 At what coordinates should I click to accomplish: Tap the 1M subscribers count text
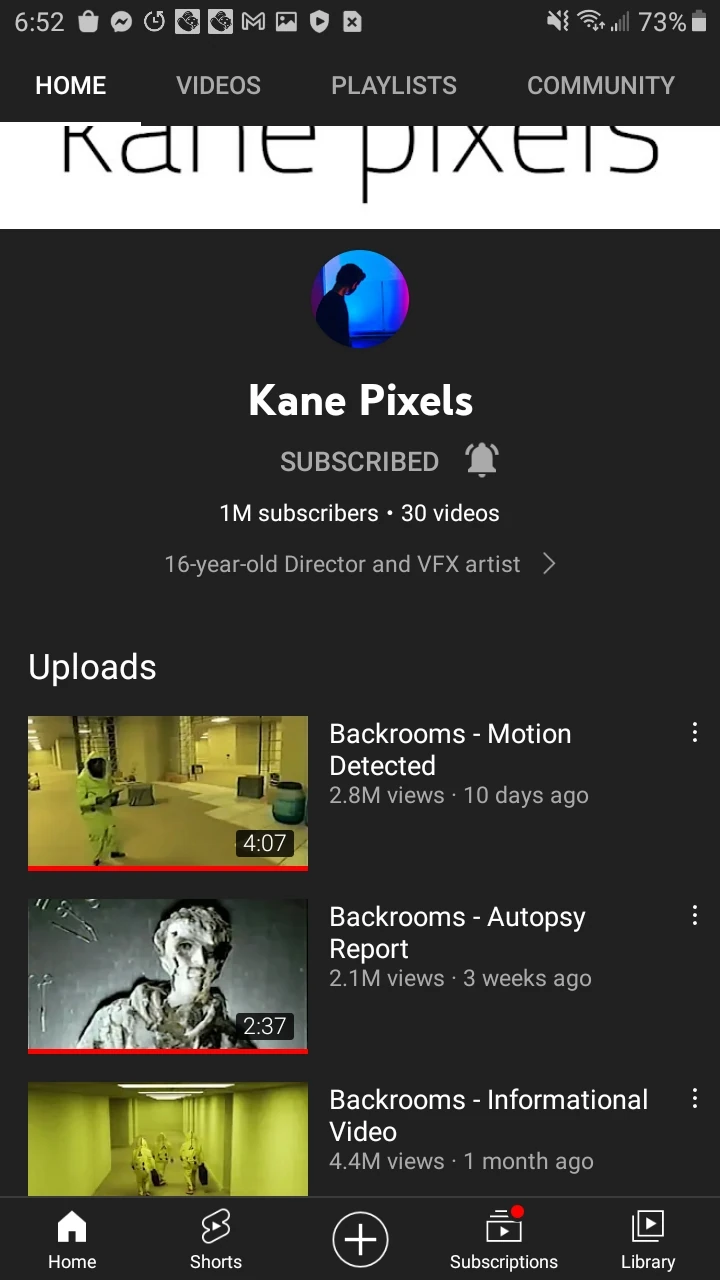click(x=298, y=512)
